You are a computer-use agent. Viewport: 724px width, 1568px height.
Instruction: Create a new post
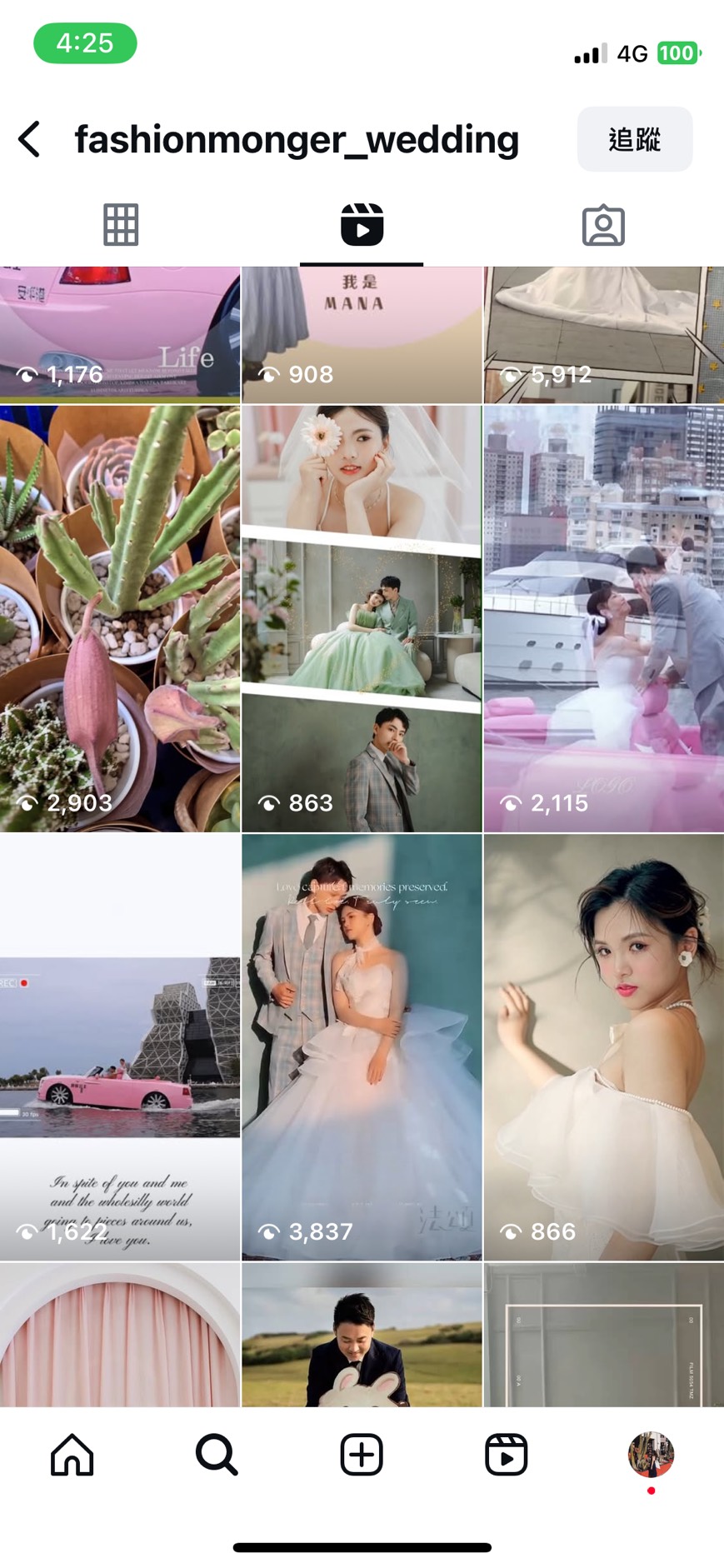coord(362,1455)
